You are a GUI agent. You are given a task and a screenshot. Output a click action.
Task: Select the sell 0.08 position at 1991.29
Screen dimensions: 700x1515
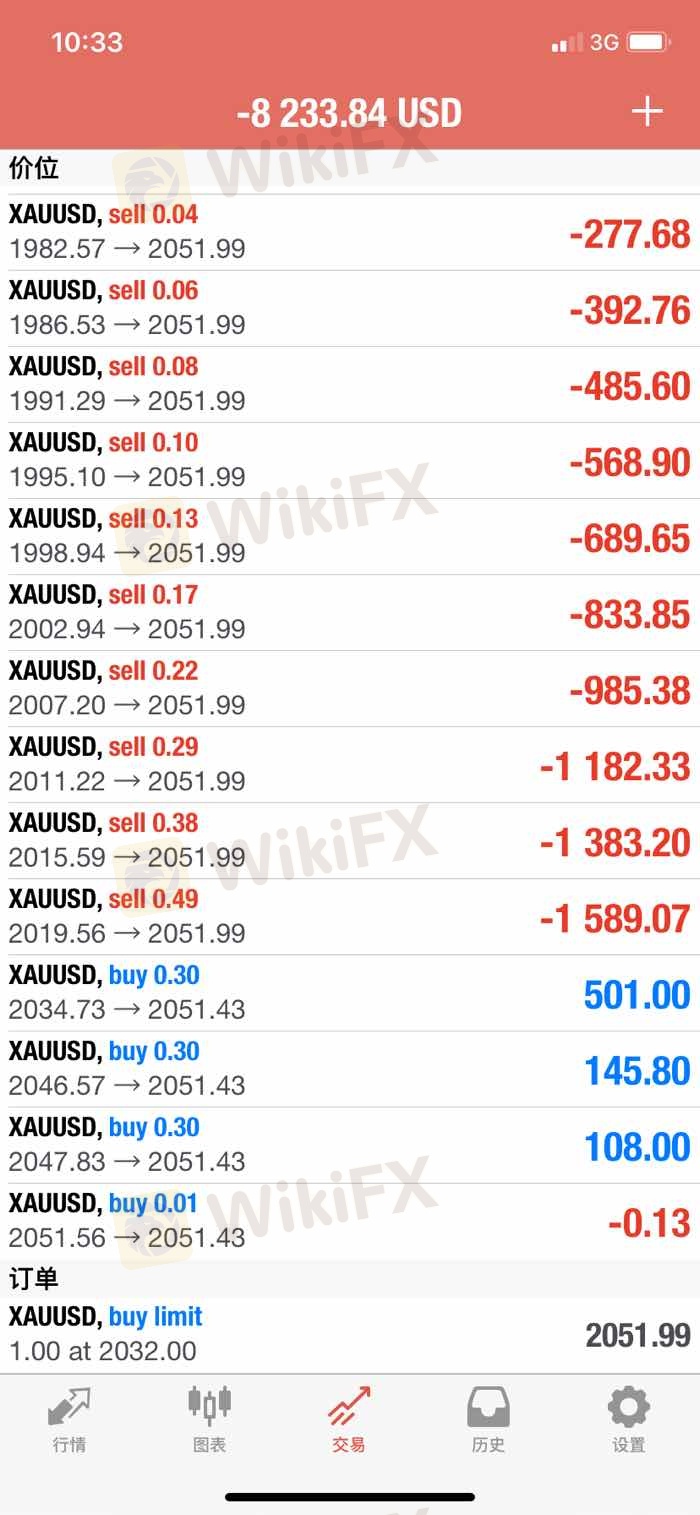point(350,384)
